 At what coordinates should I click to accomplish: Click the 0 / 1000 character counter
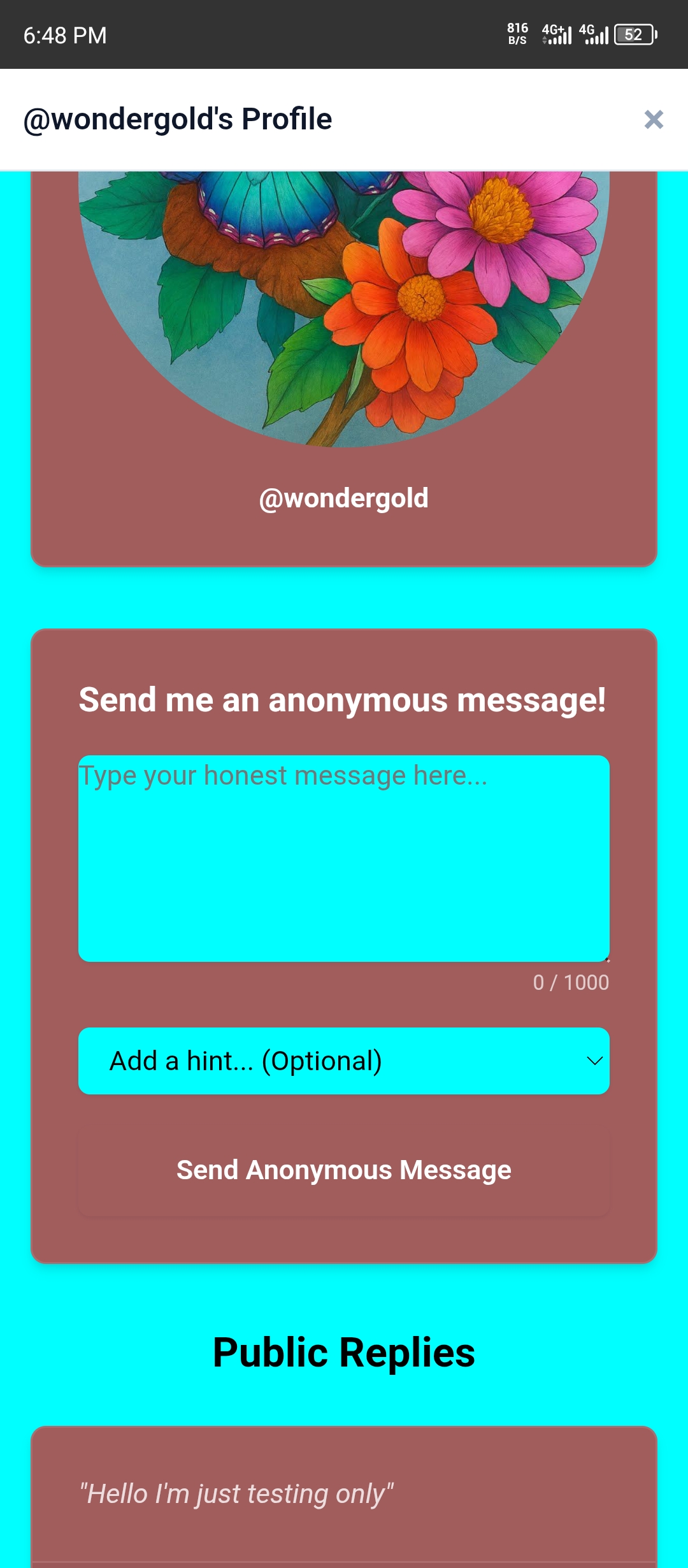(570, 982)
